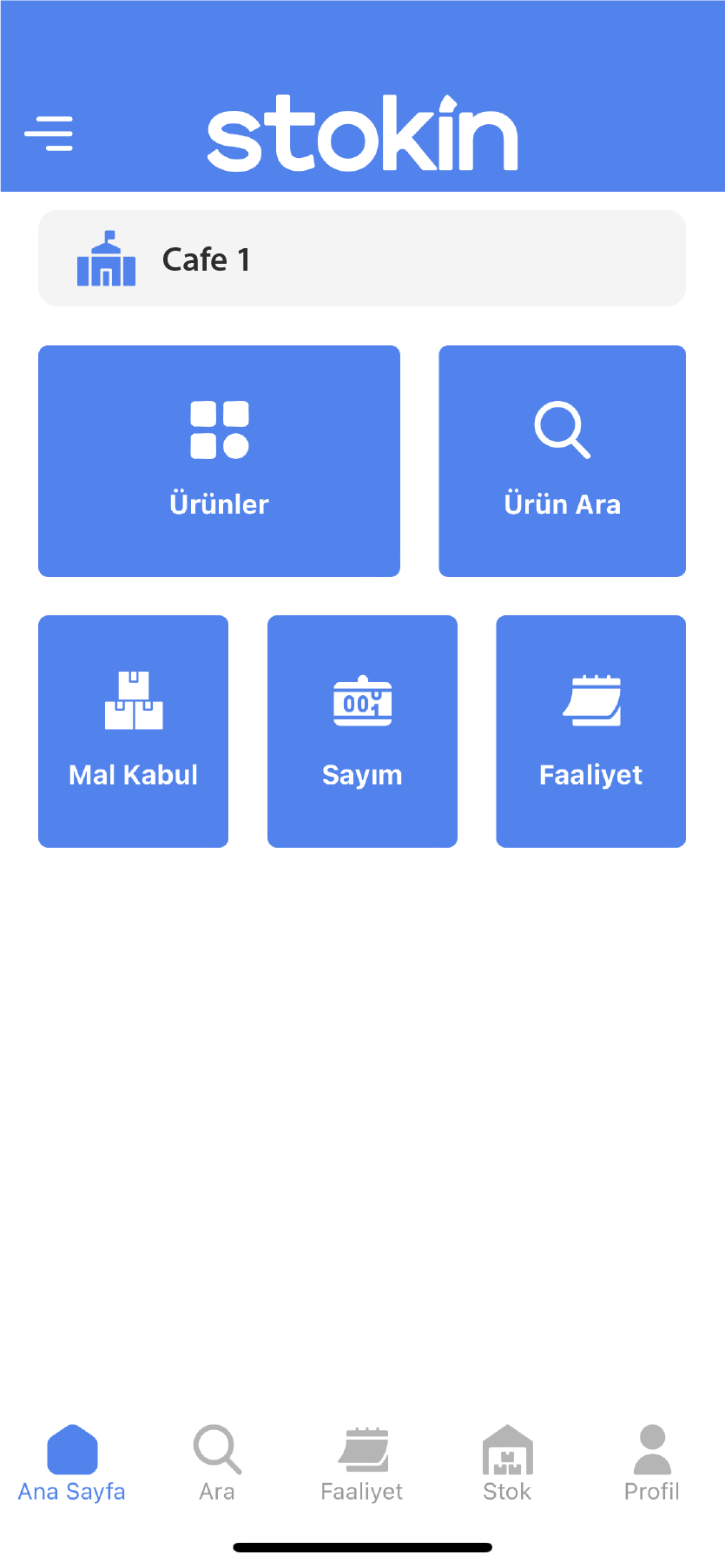Open the Ürünler tile

219,461
